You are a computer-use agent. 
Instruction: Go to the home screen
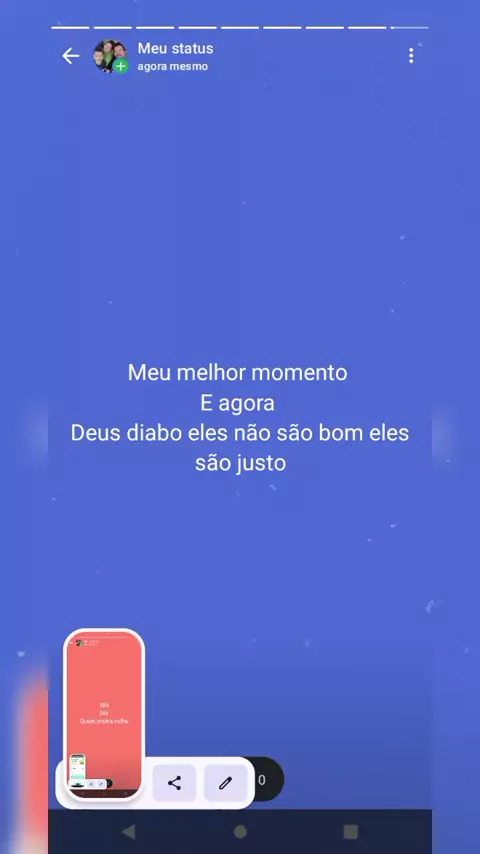[240, 831]
